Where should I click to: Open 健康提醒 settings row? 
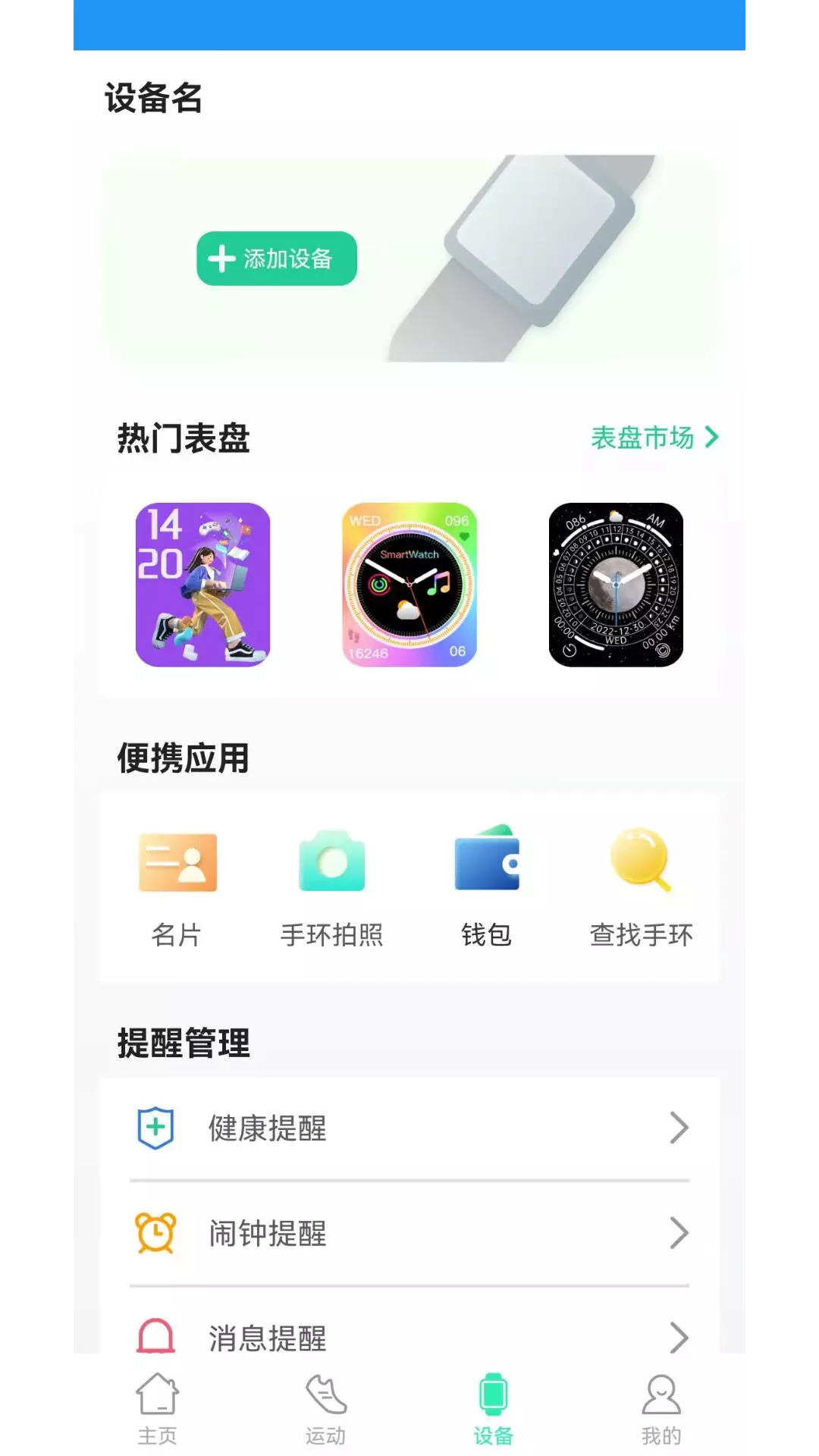point(409,1128)
